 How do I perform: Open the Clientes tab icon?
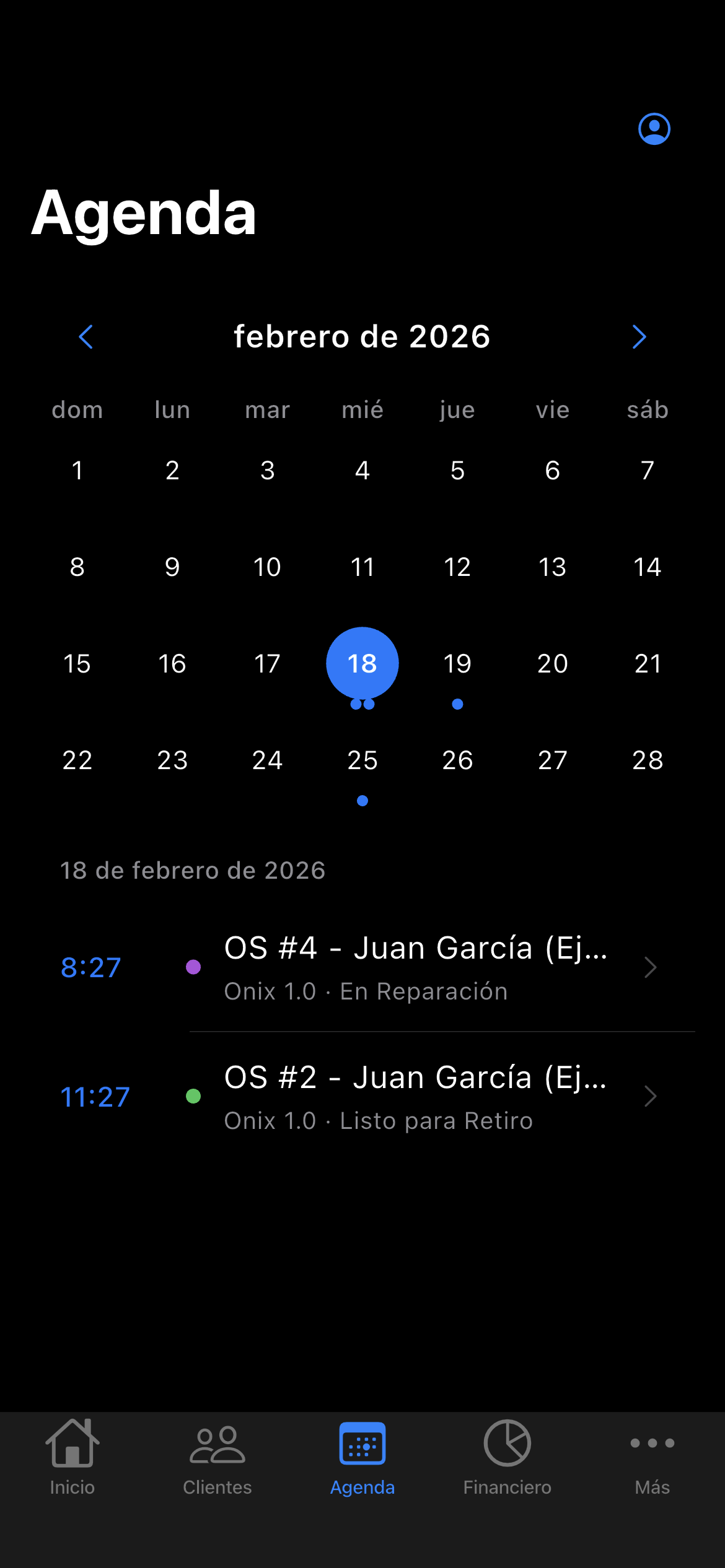pos(217,1445)
